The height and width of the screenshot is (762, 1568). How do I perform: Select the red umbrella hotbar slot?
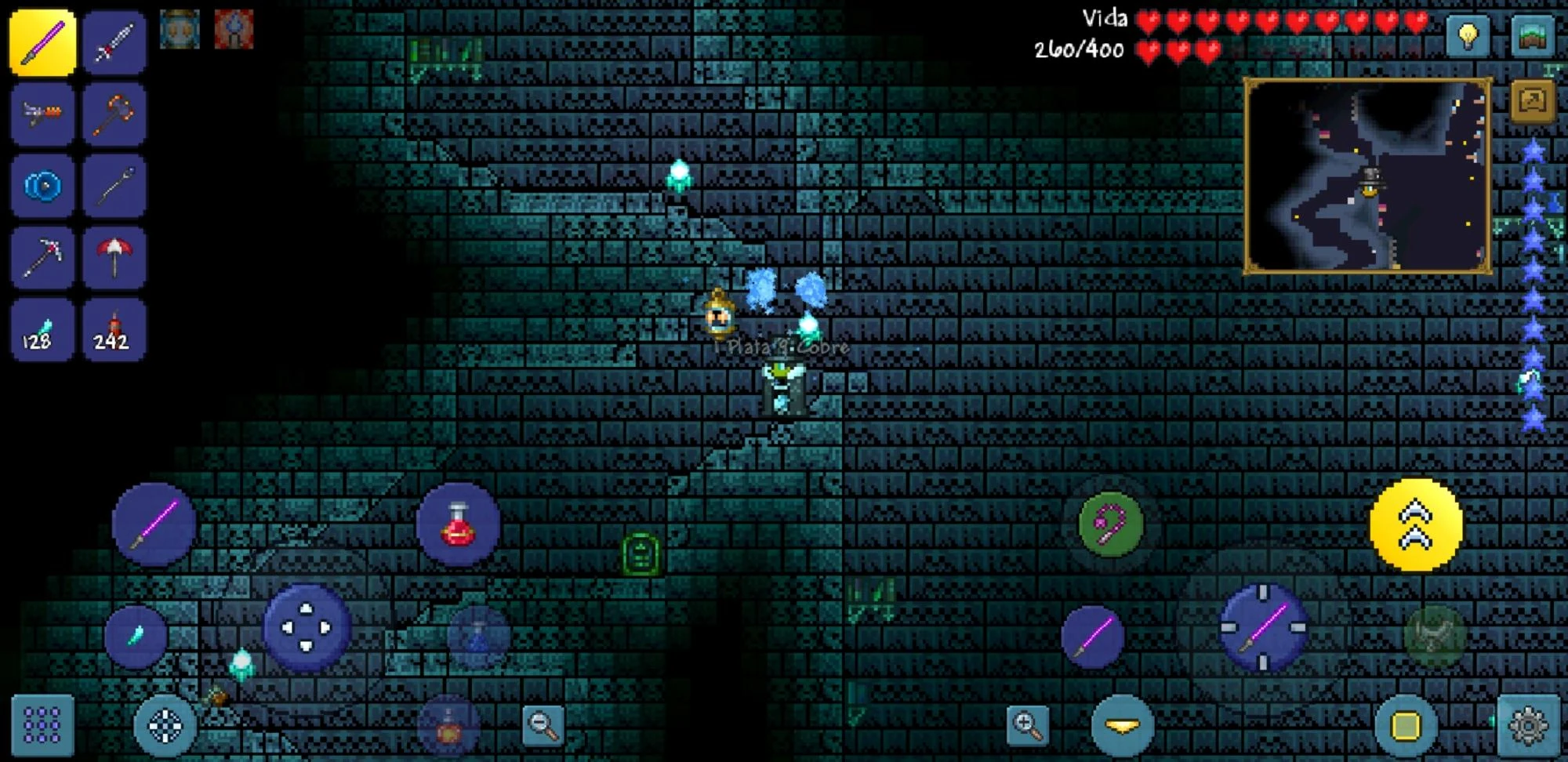(114, 258)
